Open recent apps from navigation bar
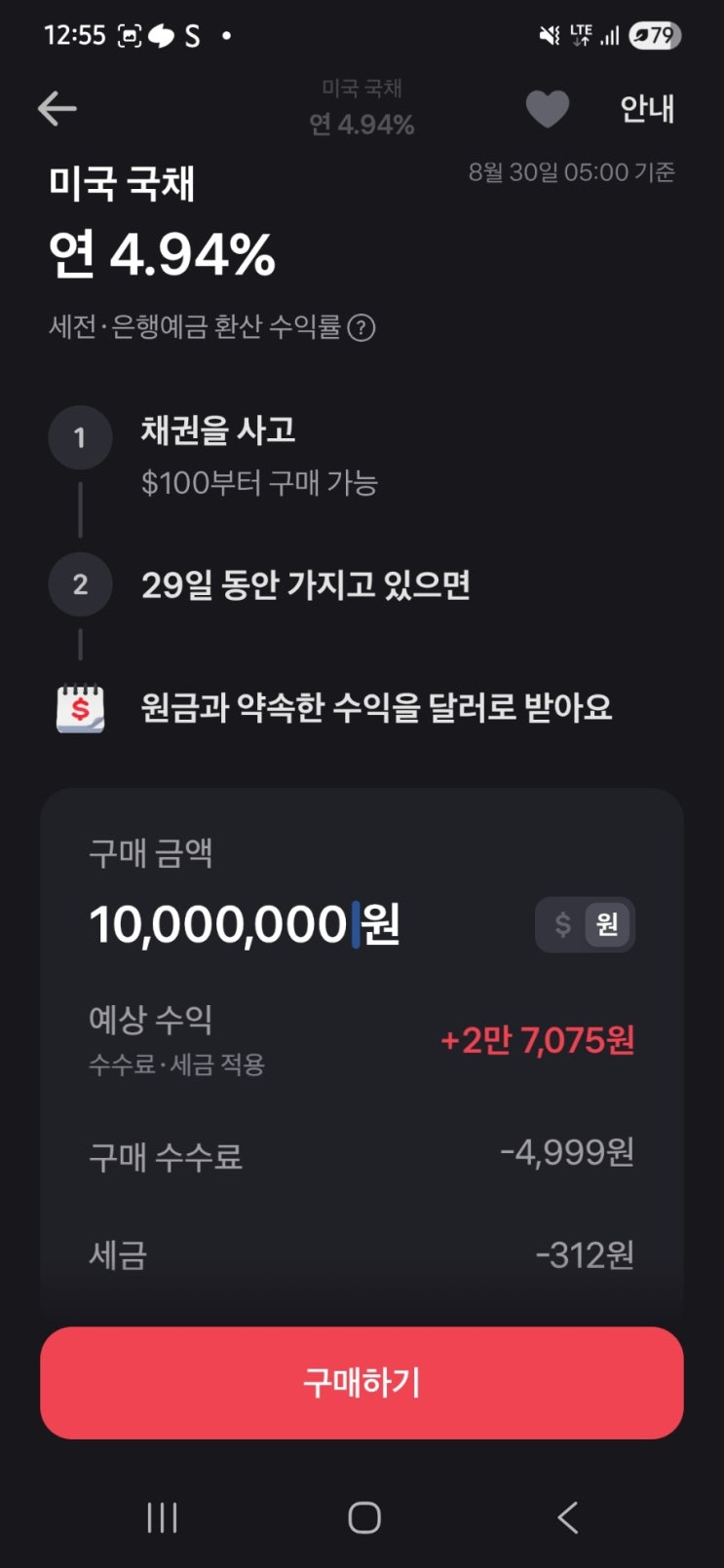Image resolution: width=724 pixels, height=1568 pixels. [162, 1516]
